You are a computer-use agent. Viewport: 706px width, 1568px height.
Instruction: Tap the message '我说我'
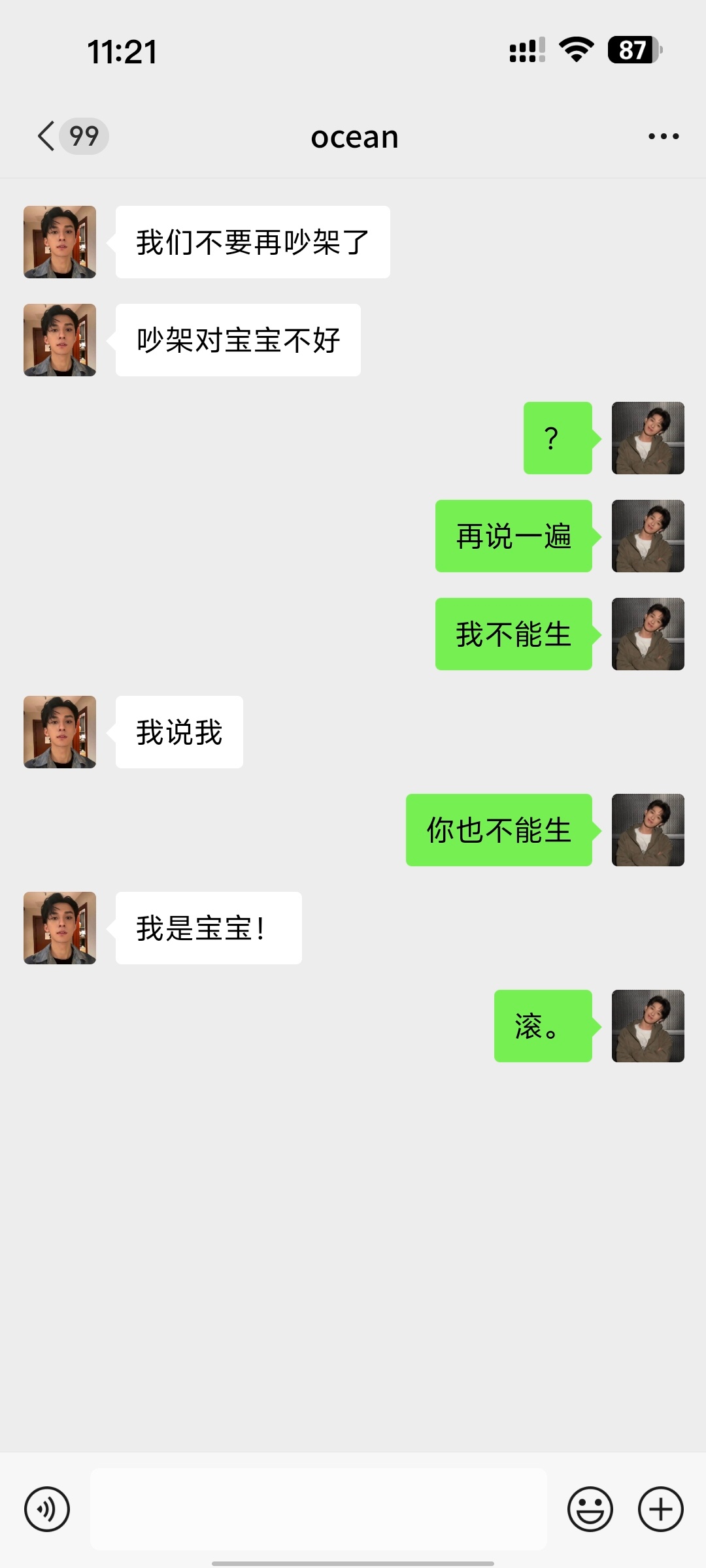[179, 732]
